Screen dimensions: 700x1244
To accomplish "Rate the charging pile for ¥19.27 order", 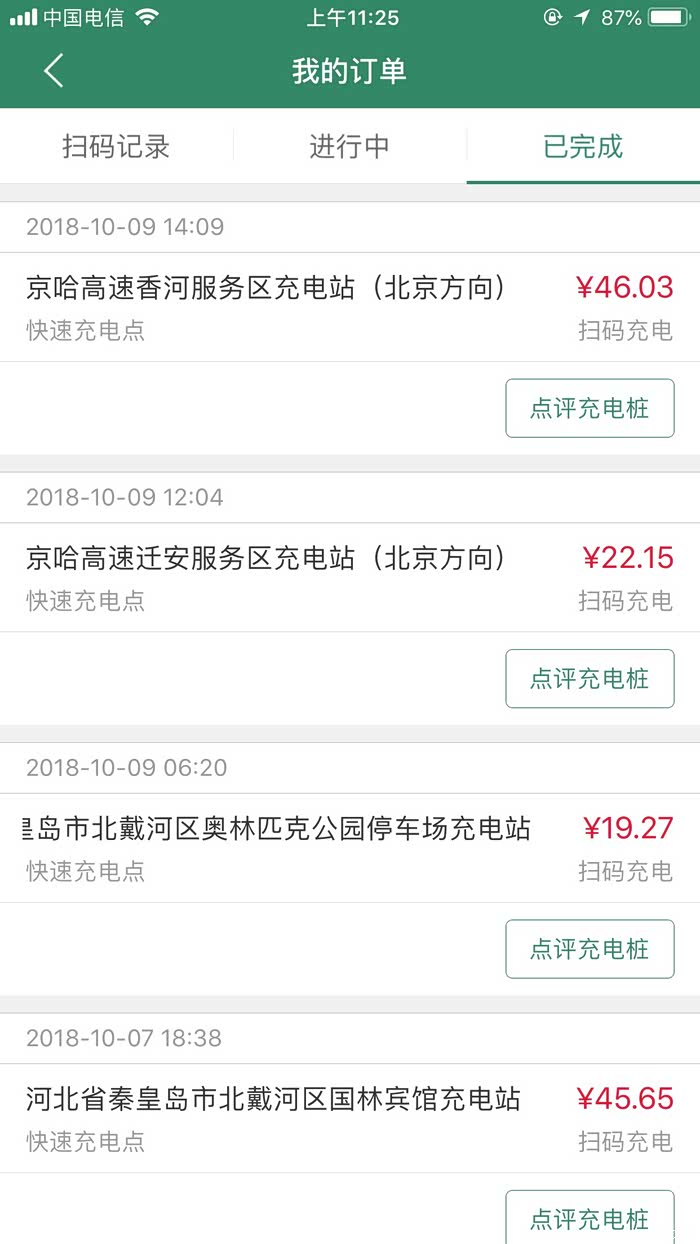I will pos(589,948).
